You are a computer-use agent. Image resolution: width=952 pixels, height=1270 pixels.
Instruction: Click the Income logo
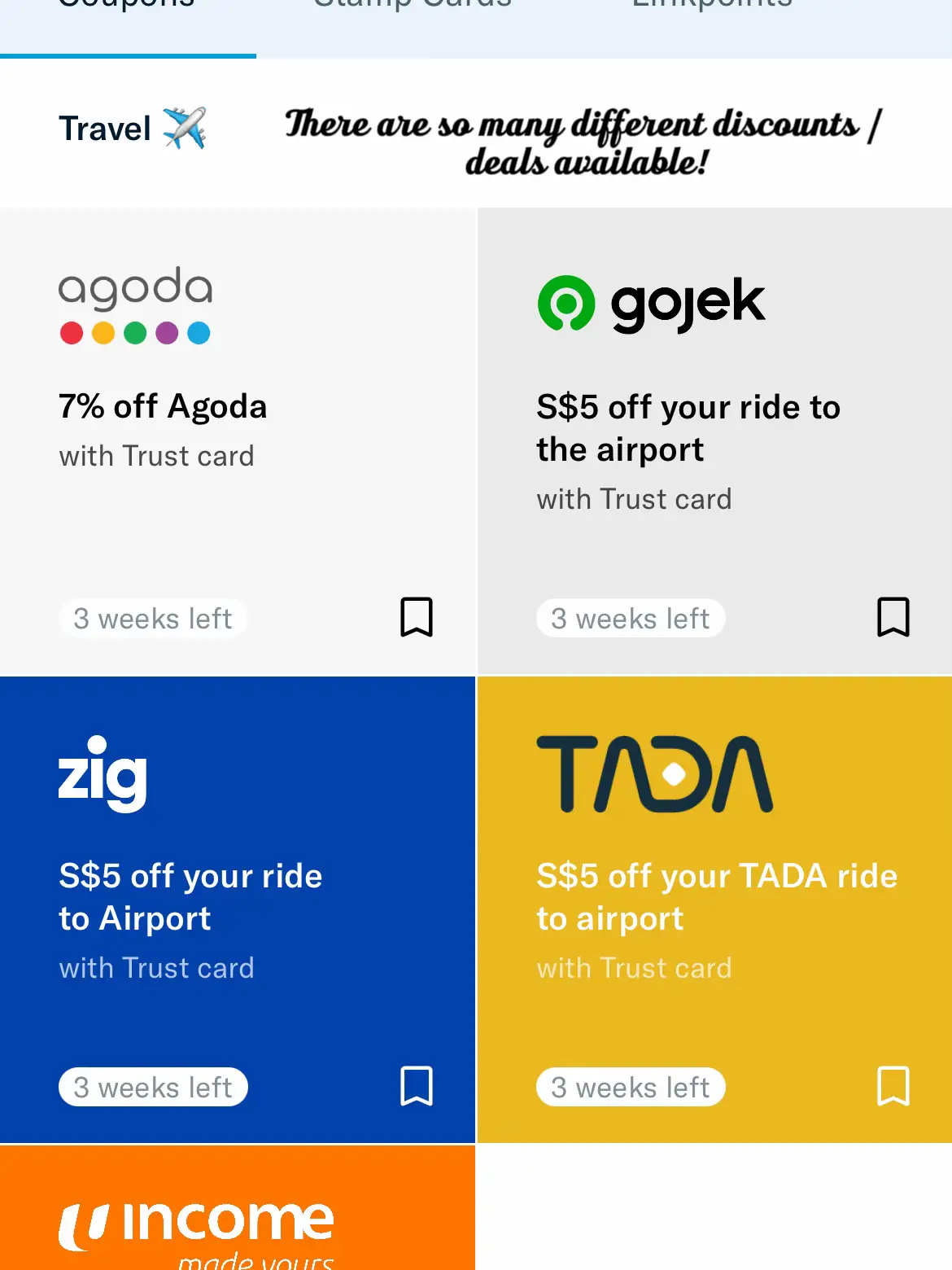[x=195, y=1221]
